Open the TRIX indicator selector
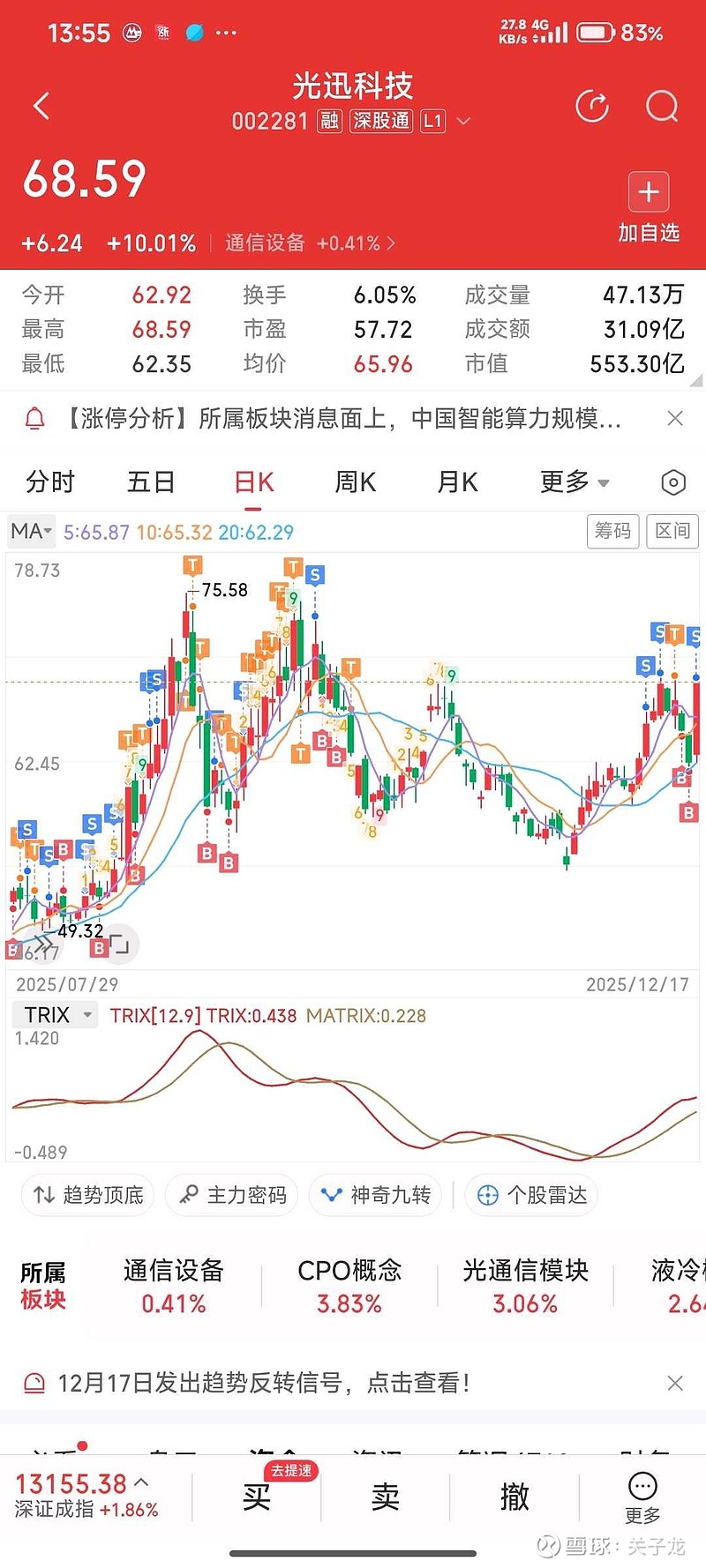This screenshot has width=706, height=1568. [55, 1015]
